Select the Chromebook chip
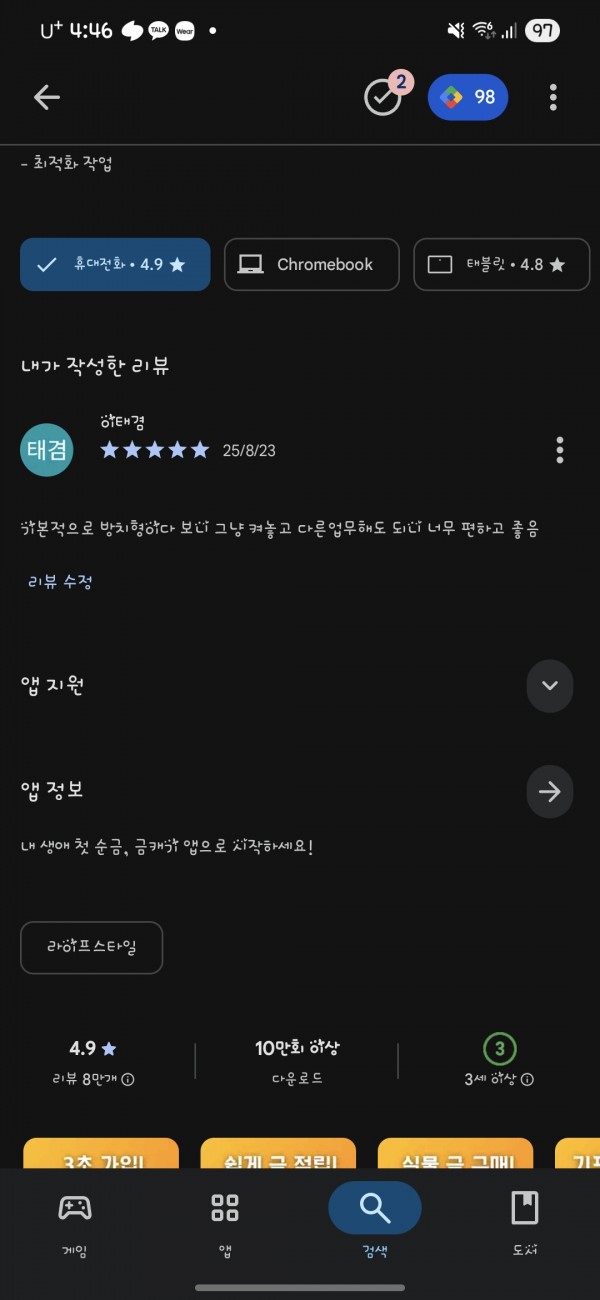This screenshot has width=600, height=1300. click(x=312, y=264)
